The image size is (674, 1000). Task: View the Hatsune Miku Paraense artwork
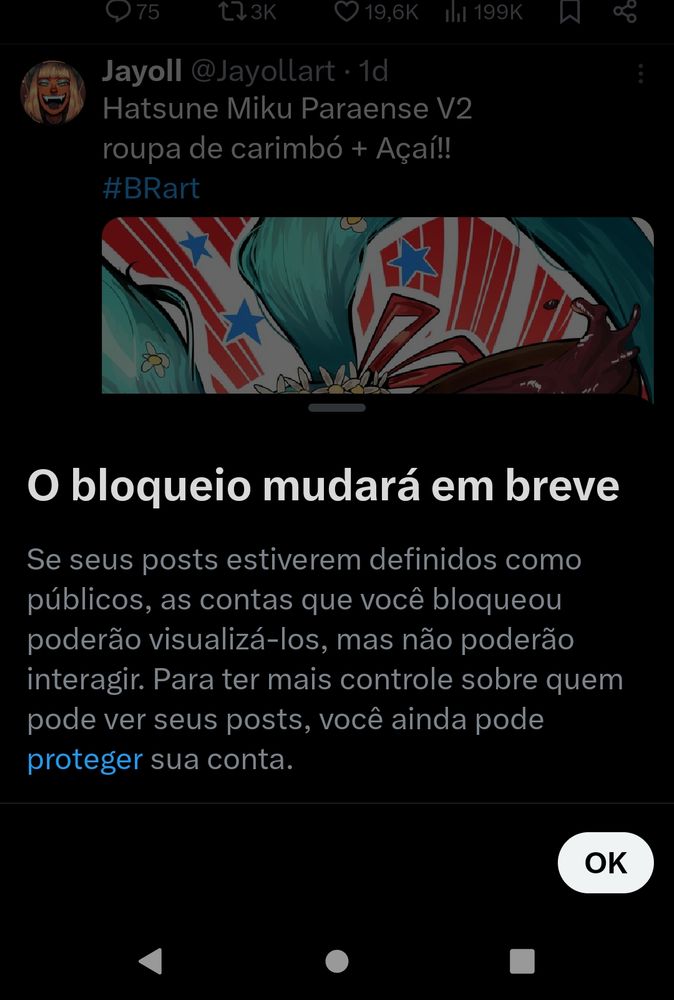click(x=377, y=305)
